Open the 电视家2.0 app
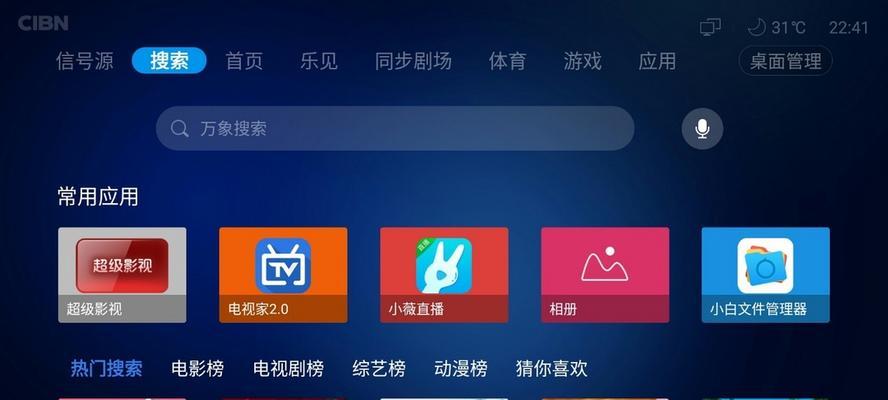This screenshot has width=888, height=400. click(x=283, y=275)
